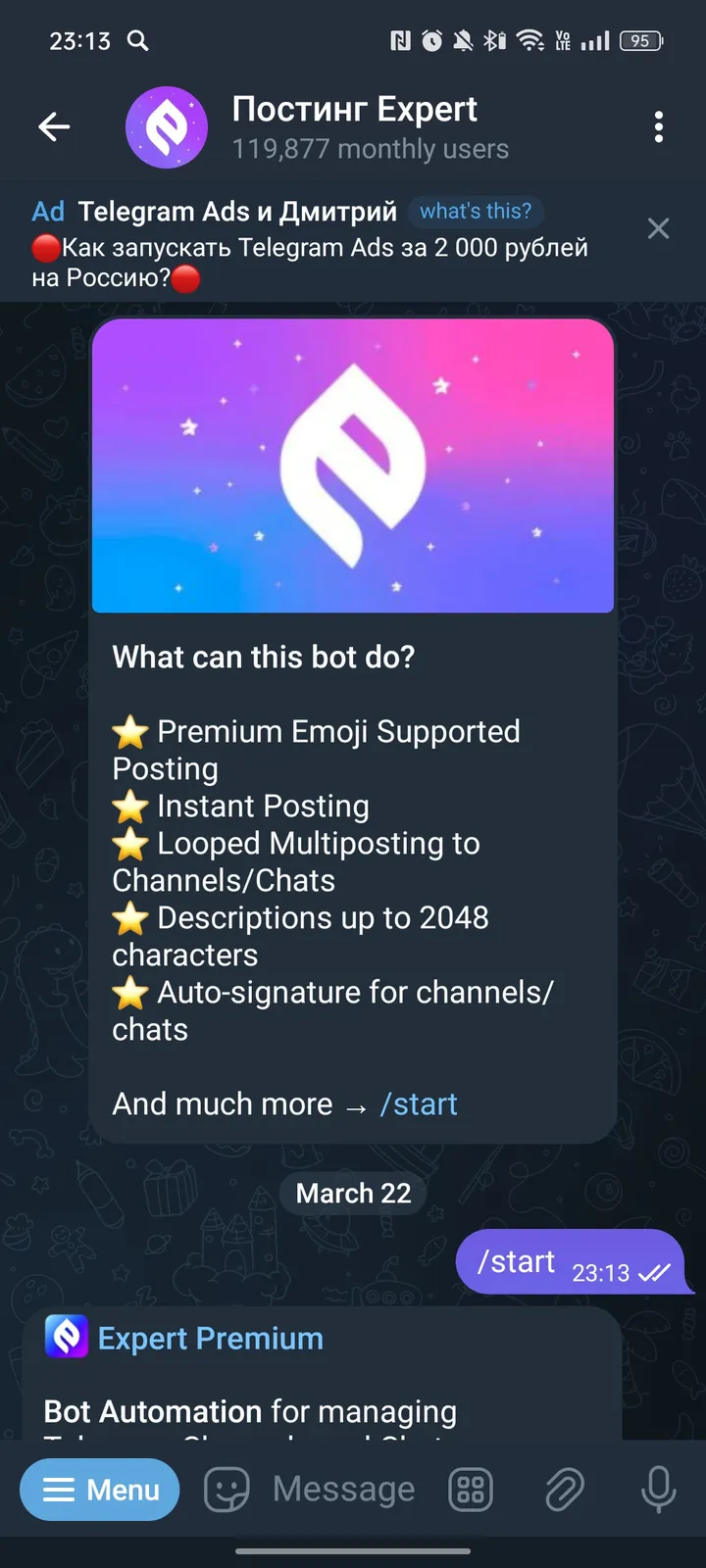Open the what's this? ad explanation
The image size is (706, 1568).
[x=476, y=211]
